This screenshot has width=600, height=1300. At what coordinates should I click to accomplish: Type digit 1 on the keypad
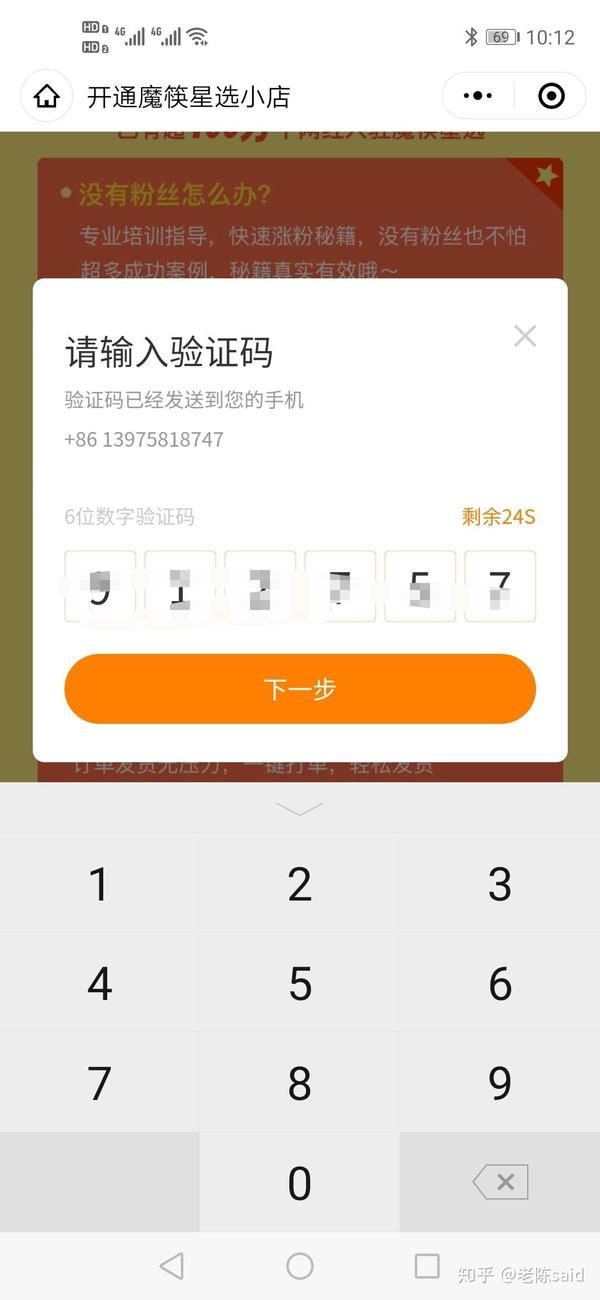pyautogui.click(x=99, y=884)
